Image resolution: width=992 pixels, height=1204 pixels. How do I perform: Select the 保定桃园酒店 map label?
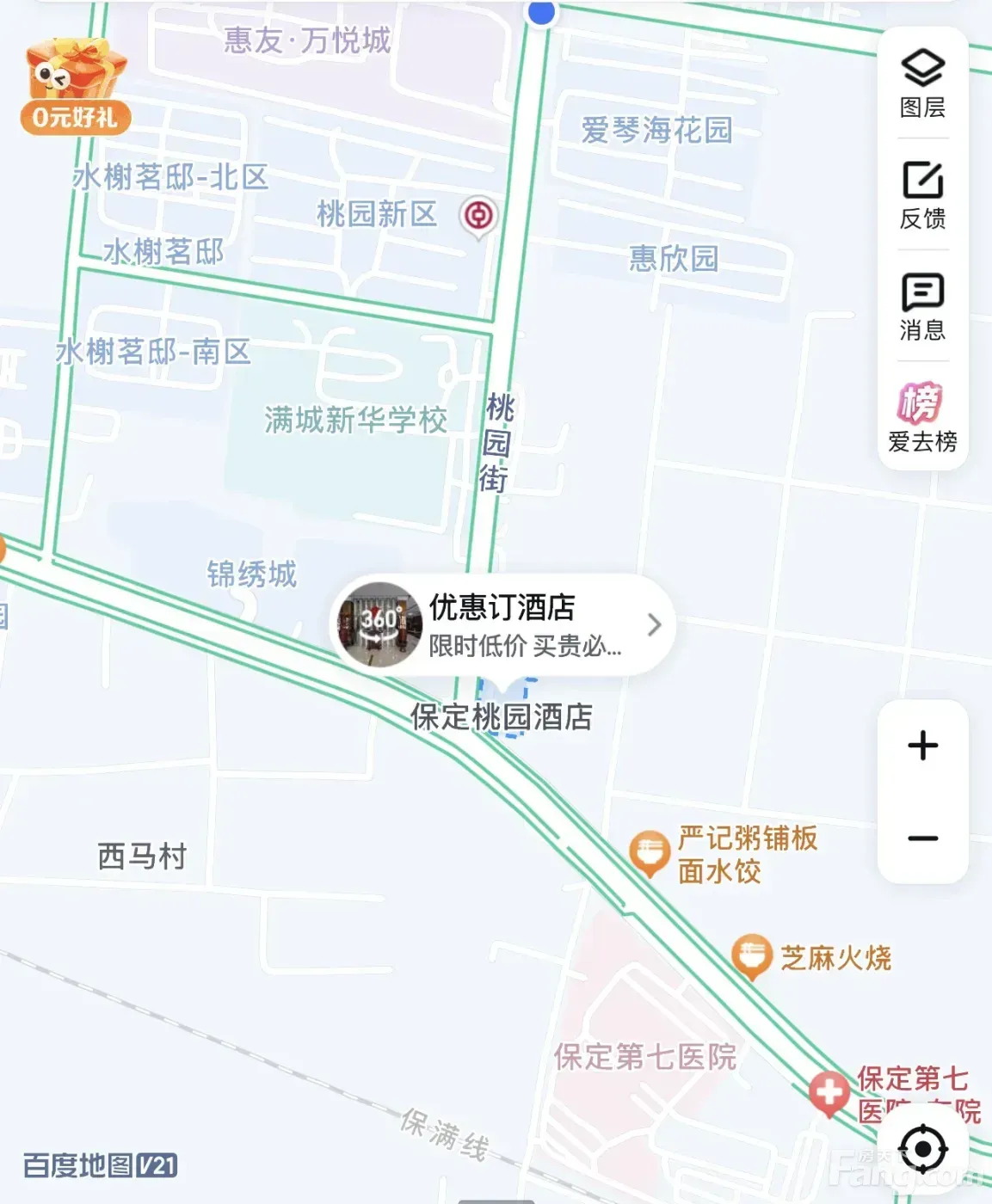click(x=502, y=716)
